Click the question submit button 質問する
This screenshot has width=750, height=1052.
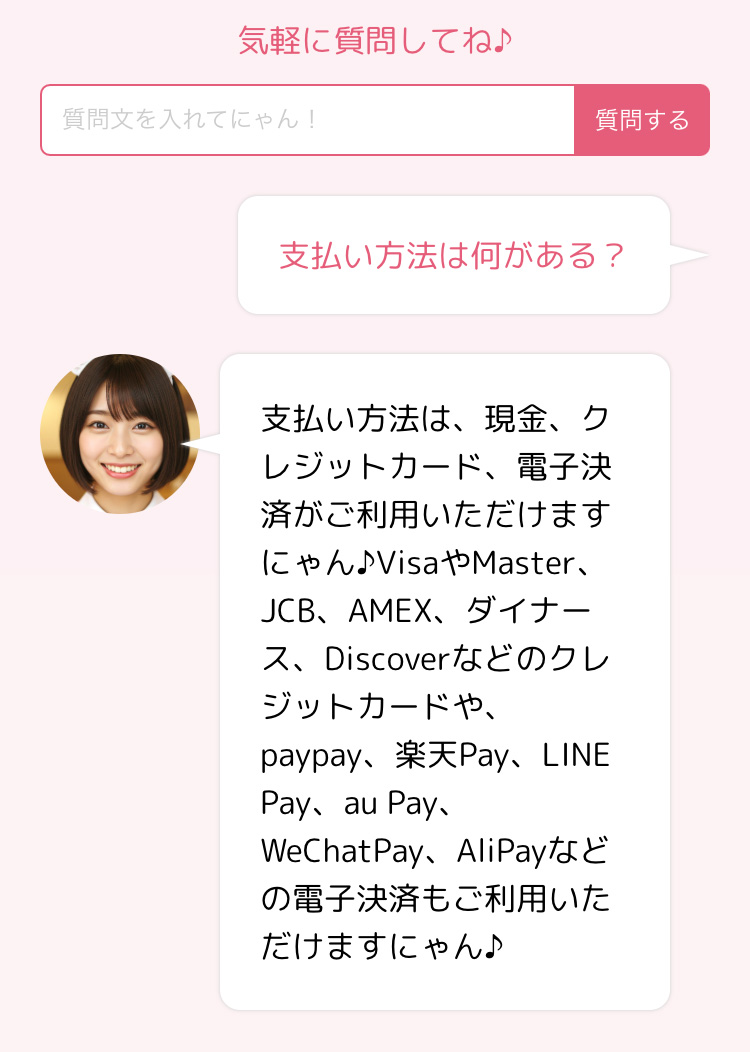pos(641,120)
